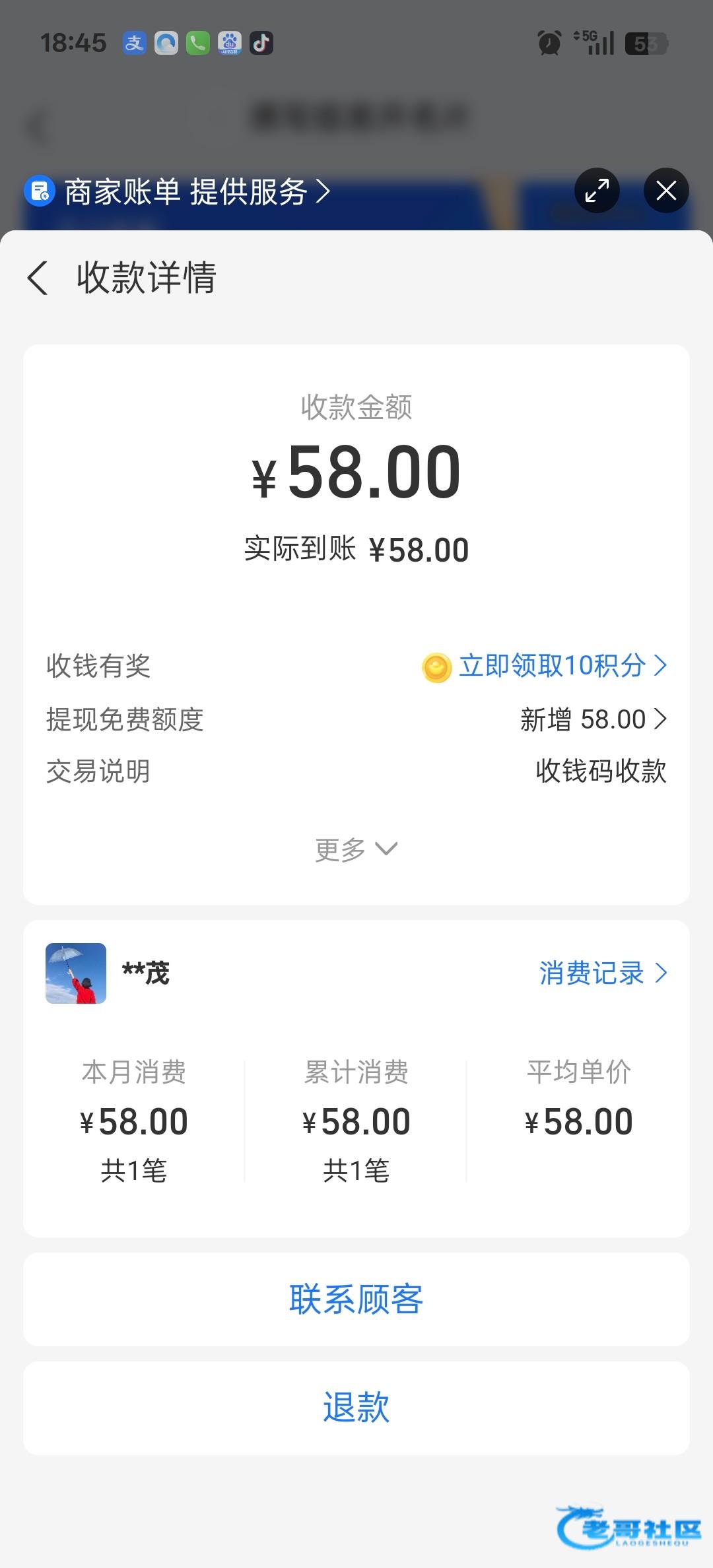Close the 商家账单 panel
The width and height of the screenshot is (713, 1568).
click(666, 191)
